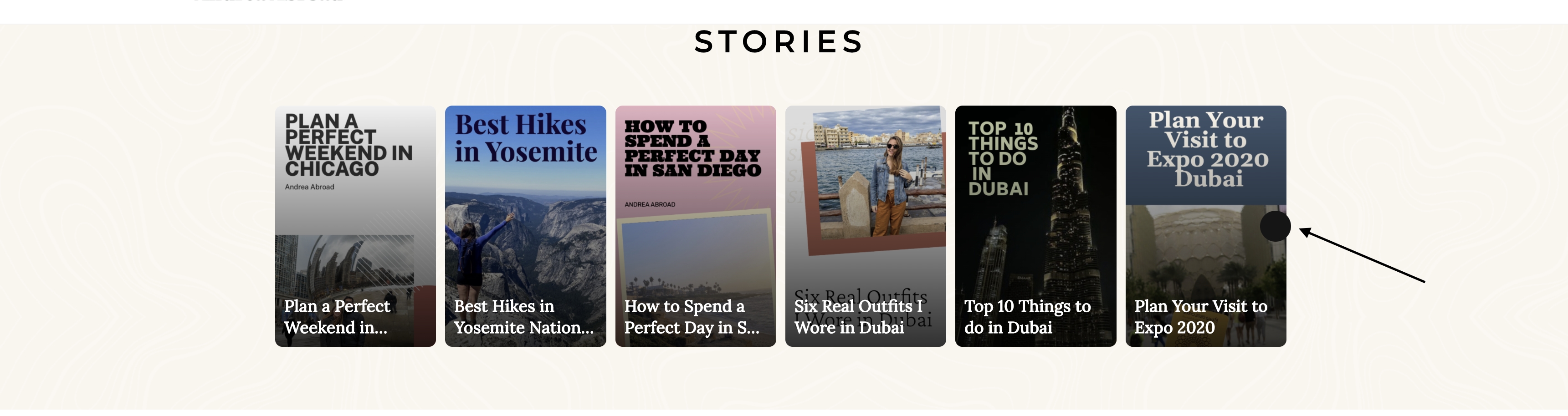Screen dimensions: 1568x416
Task: View the Perfect Day in San Diego story
Action: tap(695, 226)
